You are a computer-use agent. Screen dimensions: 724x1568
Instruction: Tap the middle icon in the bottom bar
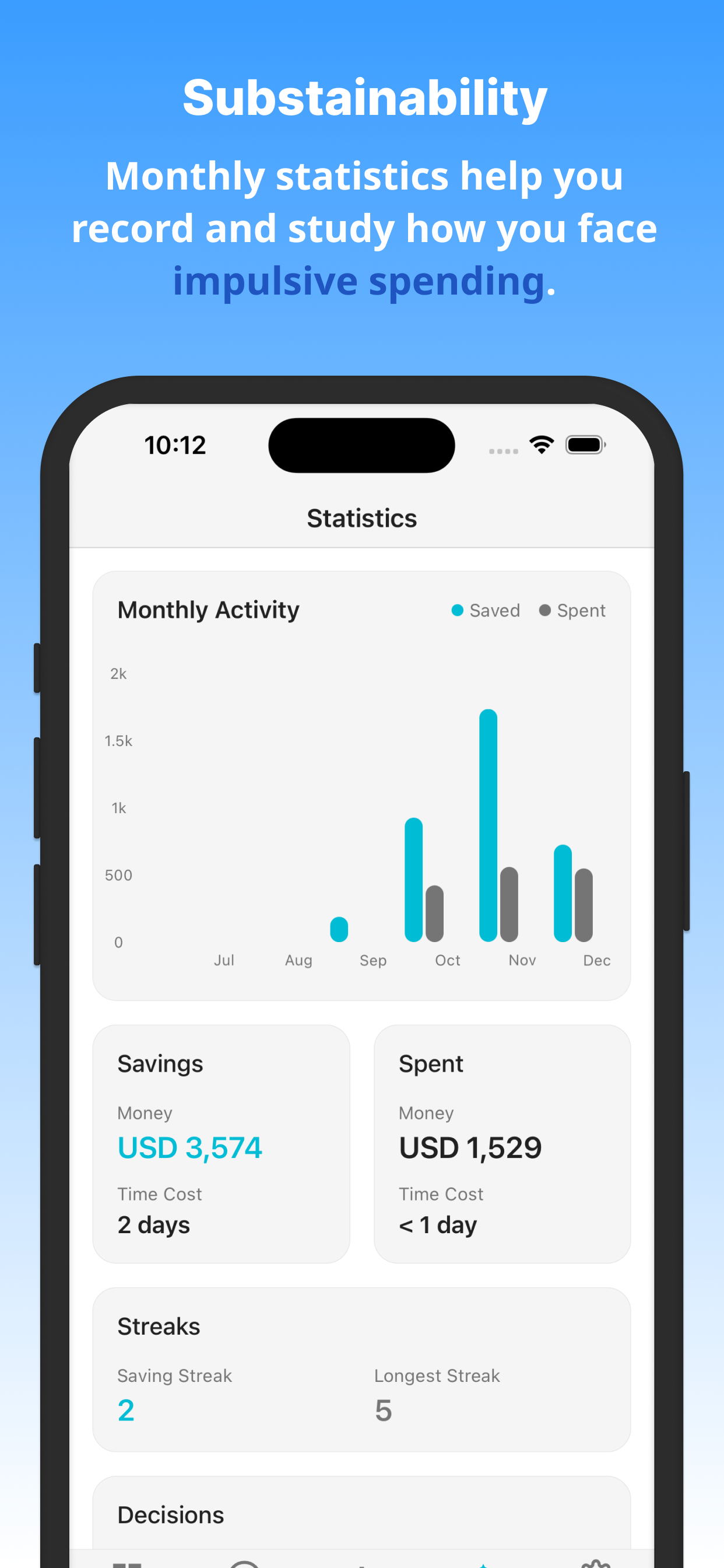pyautogui.click(x=362, y=1563)
